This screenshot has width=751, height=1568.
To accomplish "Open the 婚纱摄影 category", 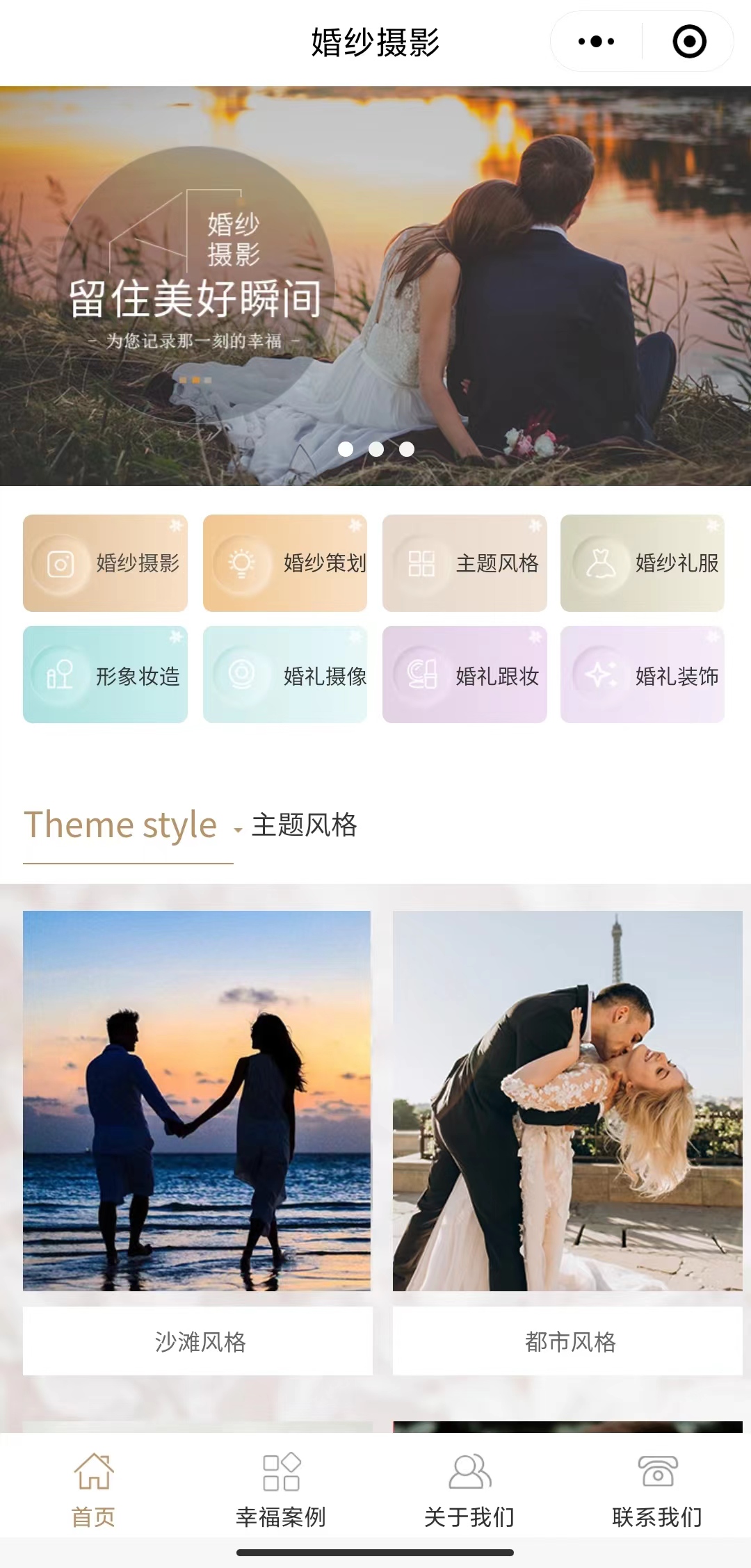I will coord(106,563).
